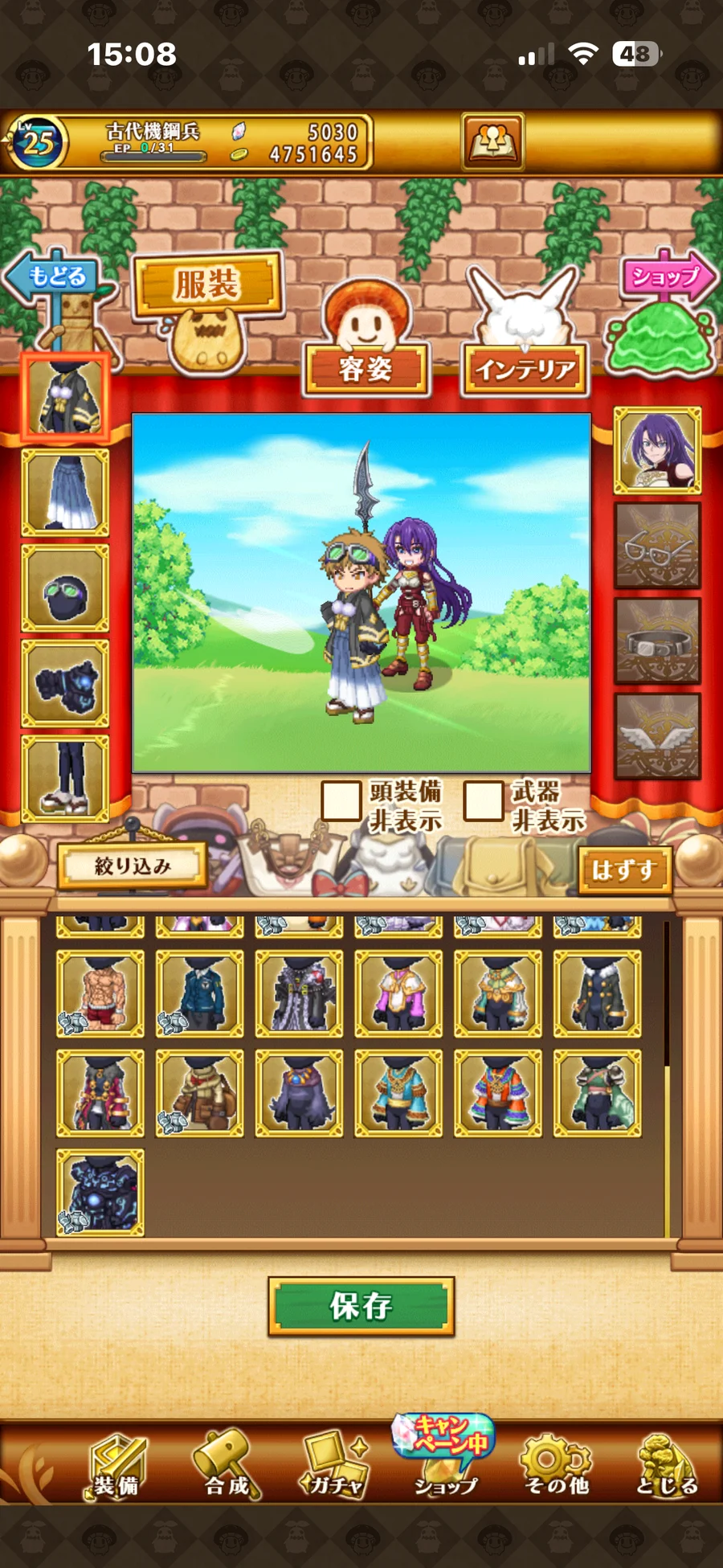Select the purple-haired partner character portrait
Viewport: 723px width, 1568px height.
pos(657,450)
